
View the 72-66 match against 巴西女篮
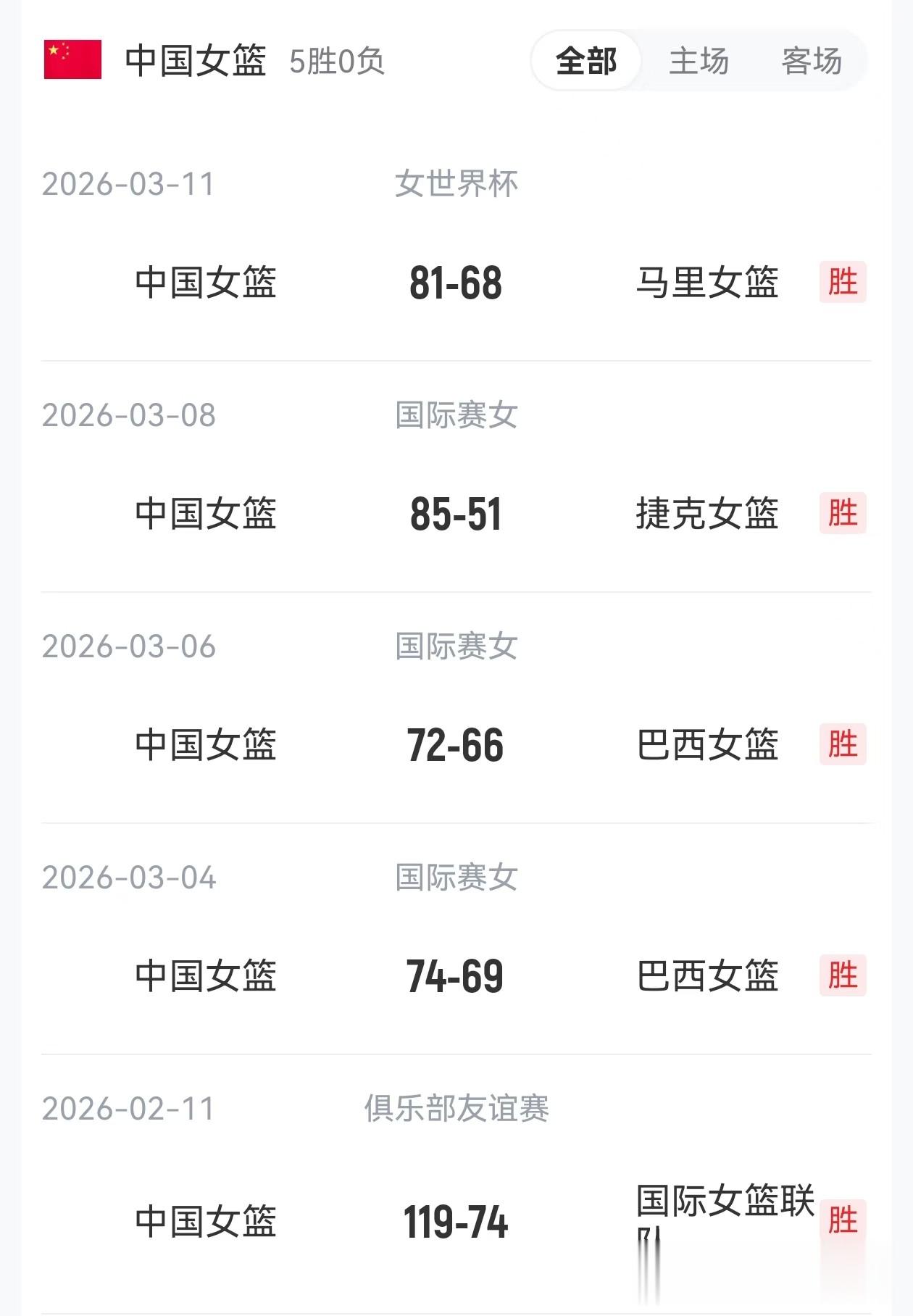click(x=455, y=745)
